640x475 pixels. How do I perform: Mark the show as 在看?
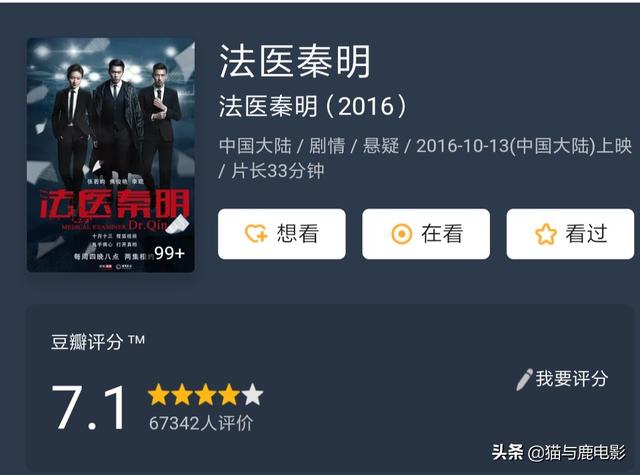tap(425, 234)
